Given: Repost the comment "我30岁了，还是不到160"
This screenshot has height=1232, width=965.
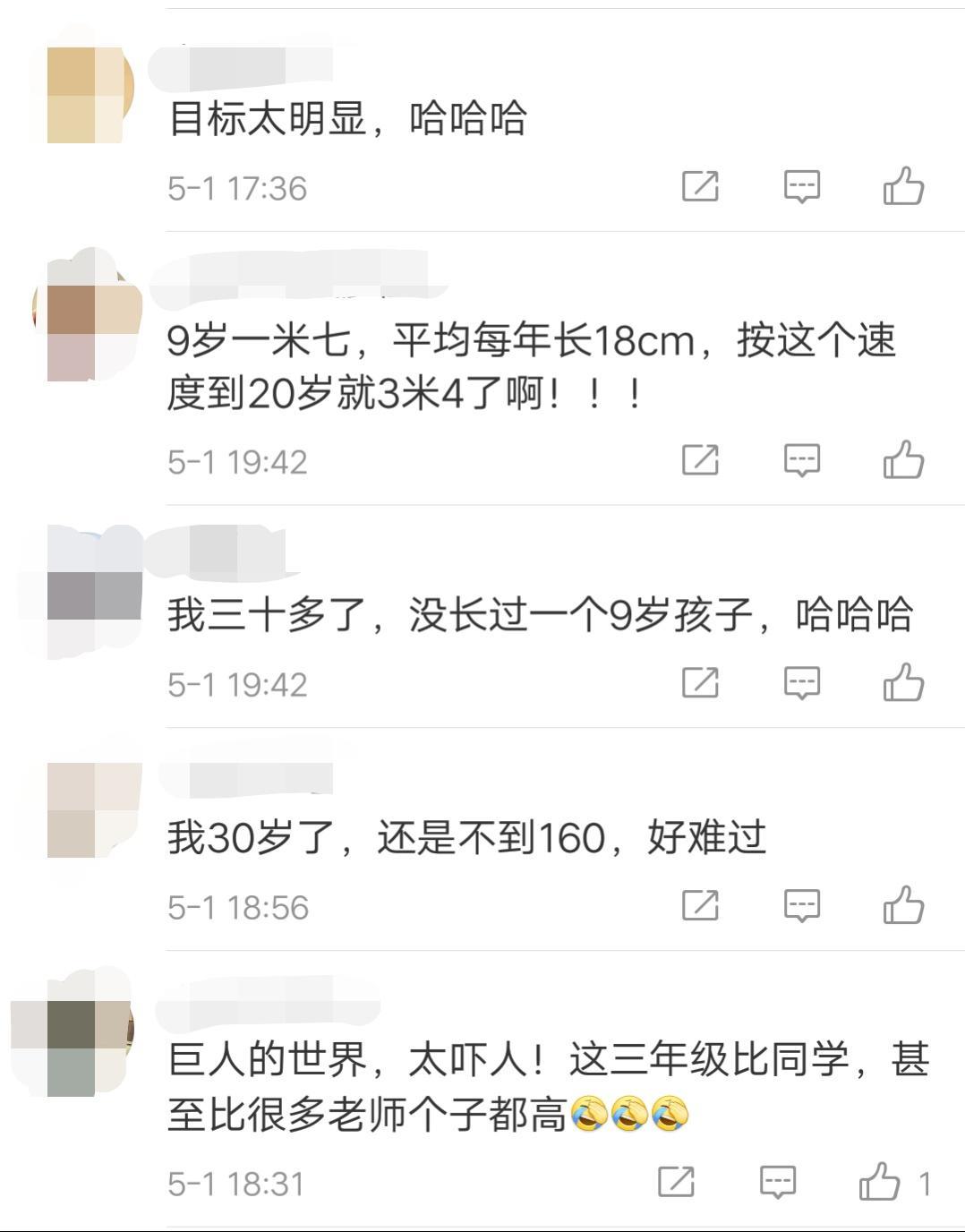Looking at the screenshot, I should coord(700,905).
